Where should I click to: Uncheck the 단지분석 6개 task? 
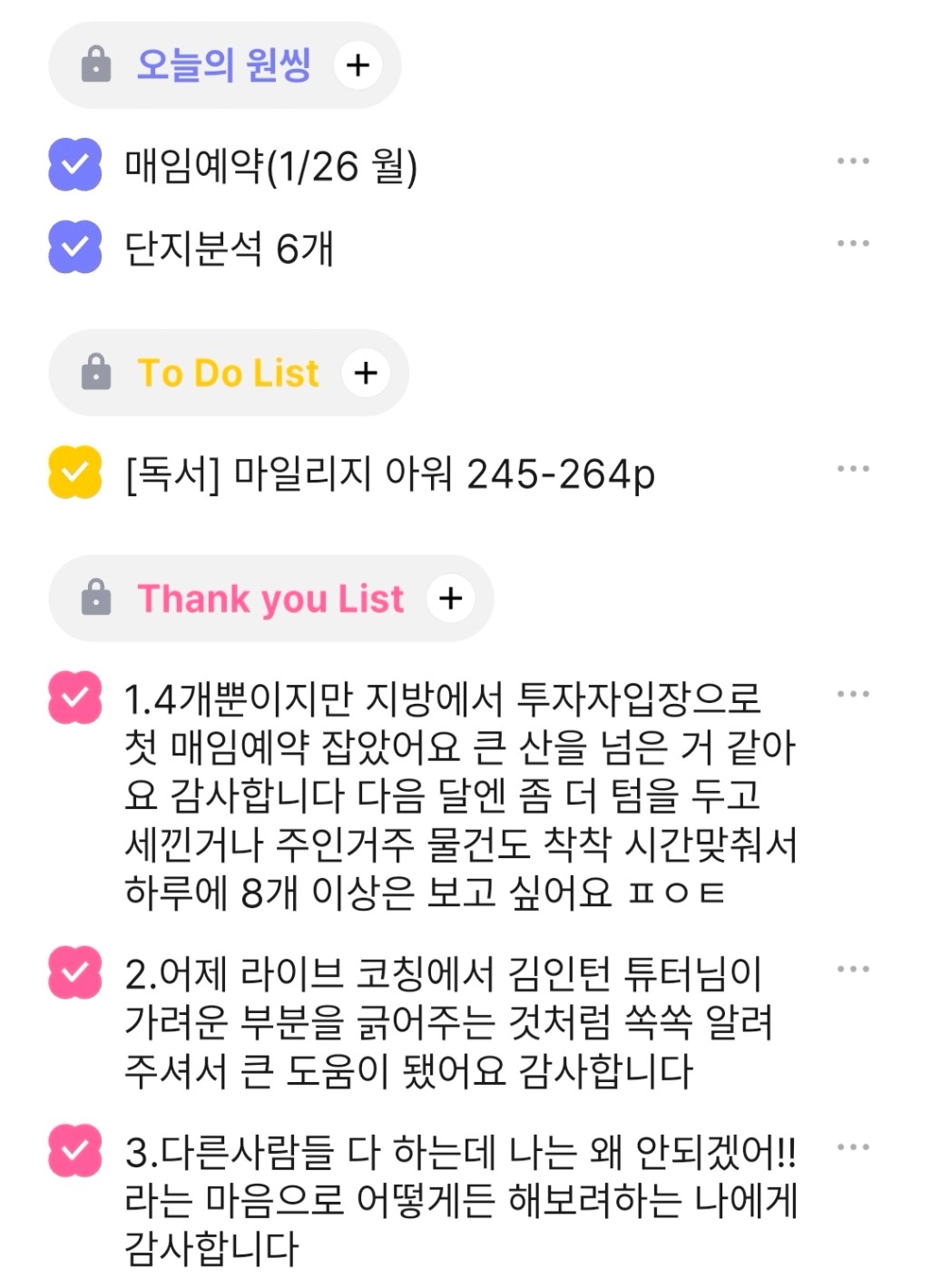pyautogui.click(x=75, y=247)
